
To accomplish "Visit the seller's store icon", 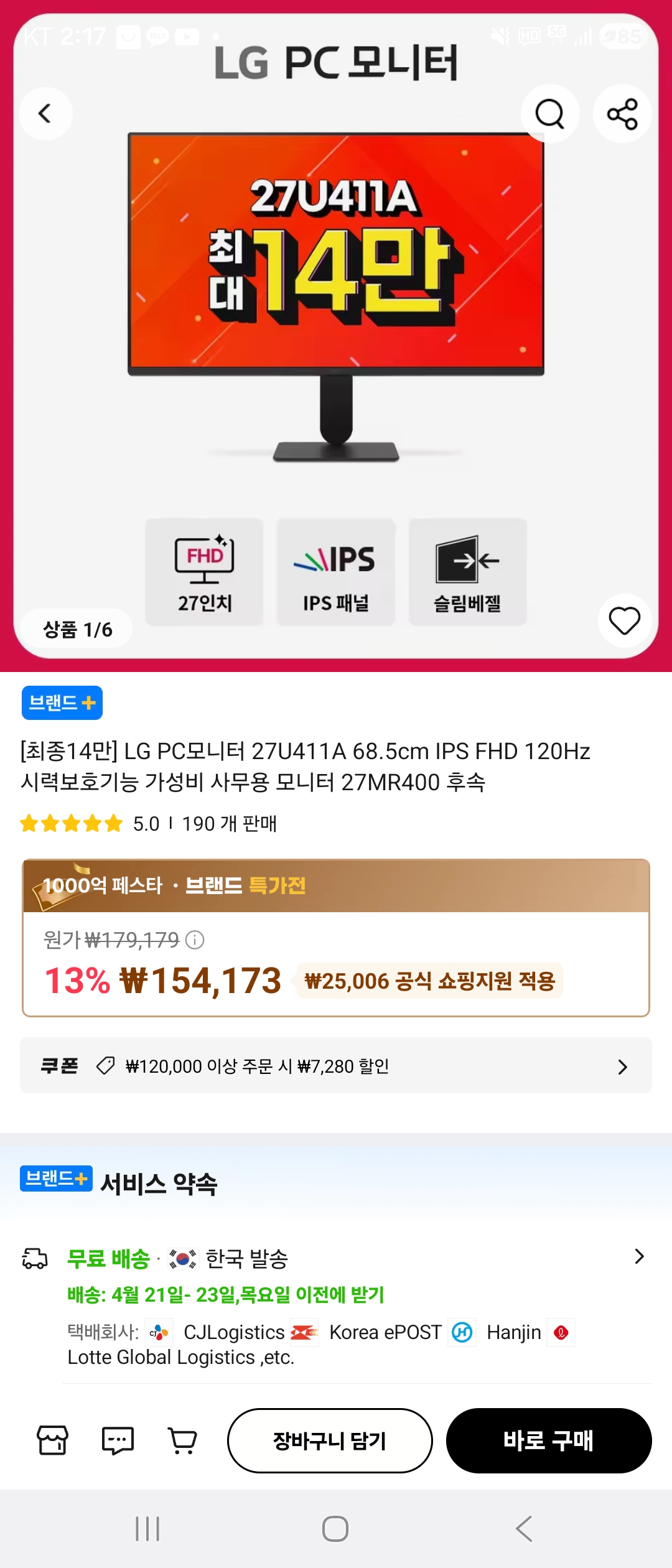I will (53, 1440).
